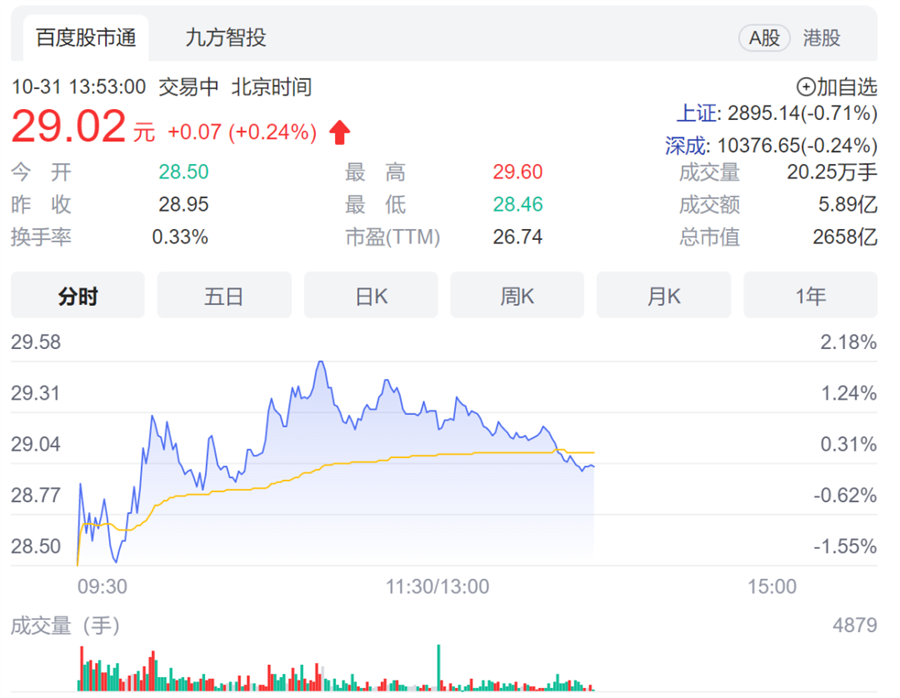900x698 pixels.
Task: Open the 深成 index quote
Action: coord(688,146)
